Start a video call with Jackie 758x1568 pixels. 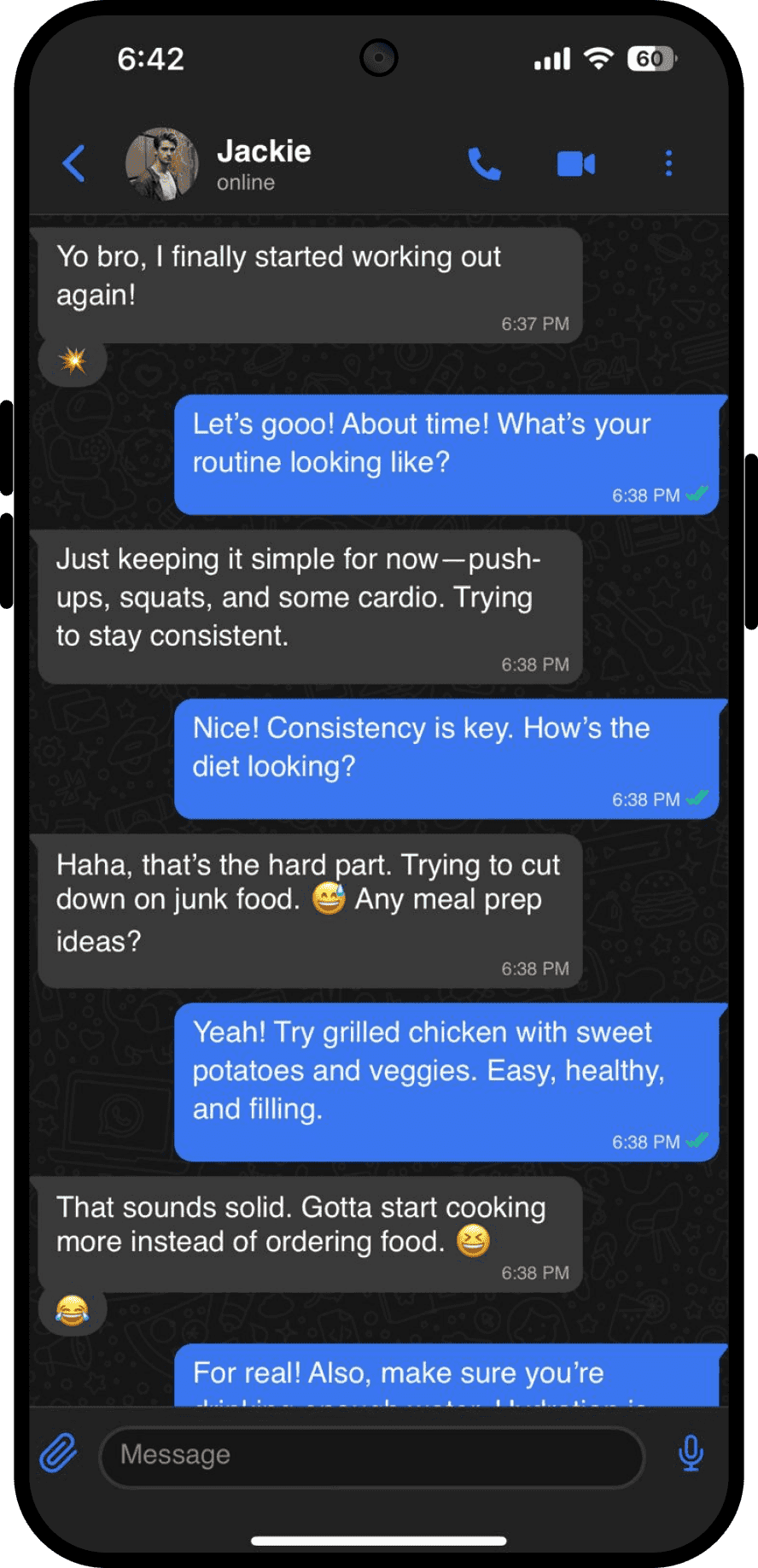pyautogui.click(x=574, y=163)
